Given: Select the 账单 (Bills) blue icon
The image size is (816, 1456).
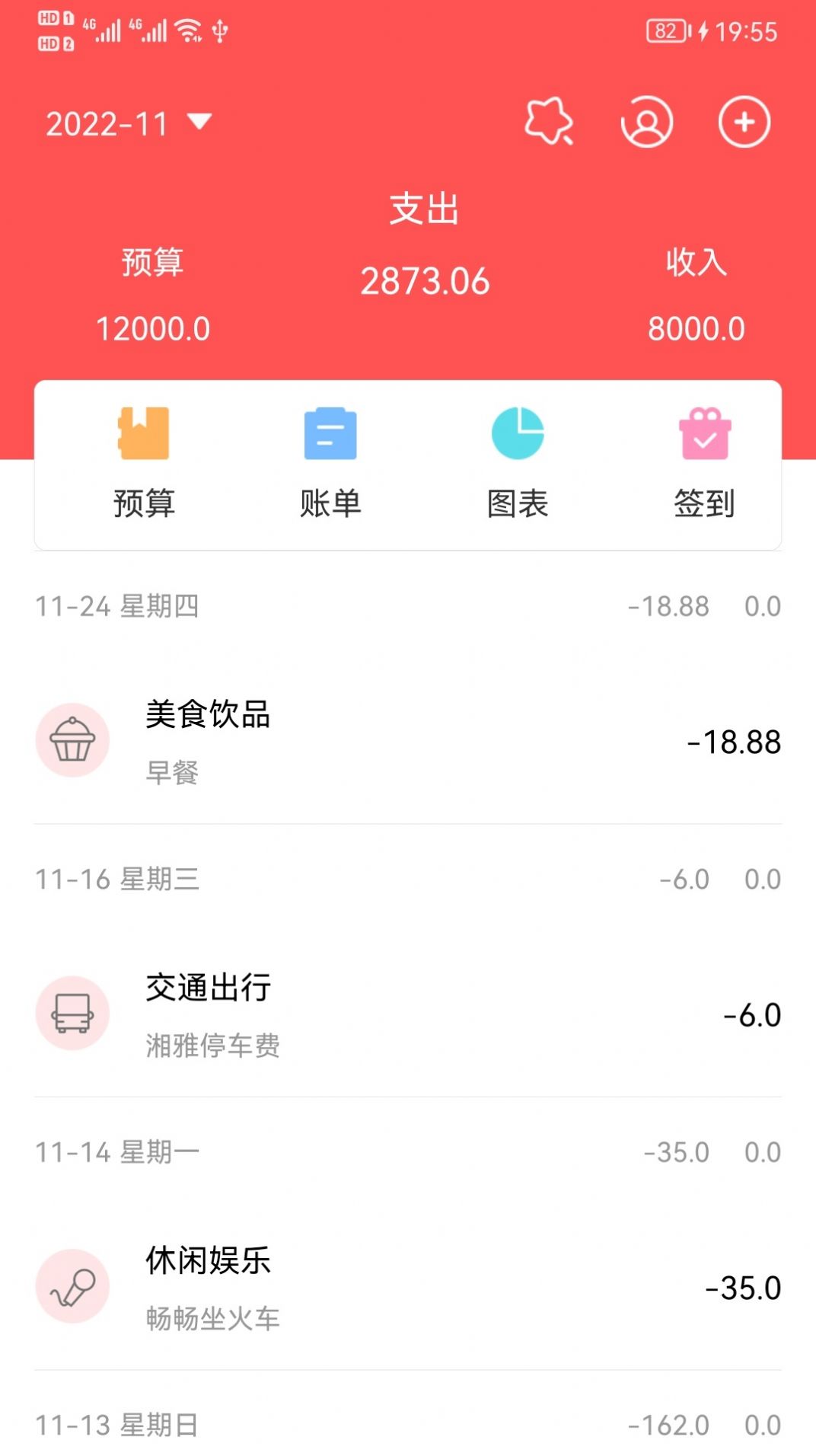Looking at the screenshot, I should tap(330, 436).
